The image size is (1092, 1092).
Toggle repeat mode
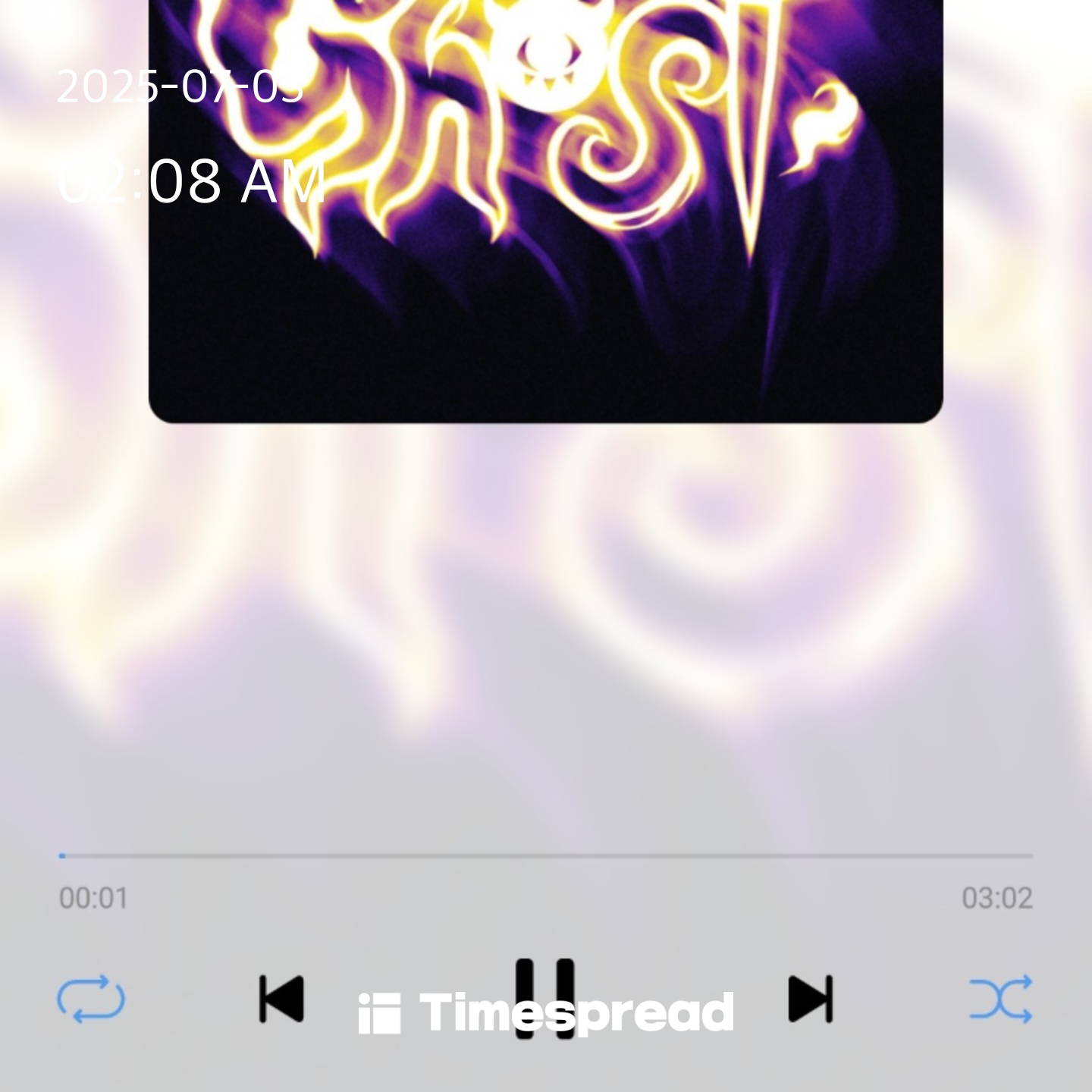[x=91, y=999]
